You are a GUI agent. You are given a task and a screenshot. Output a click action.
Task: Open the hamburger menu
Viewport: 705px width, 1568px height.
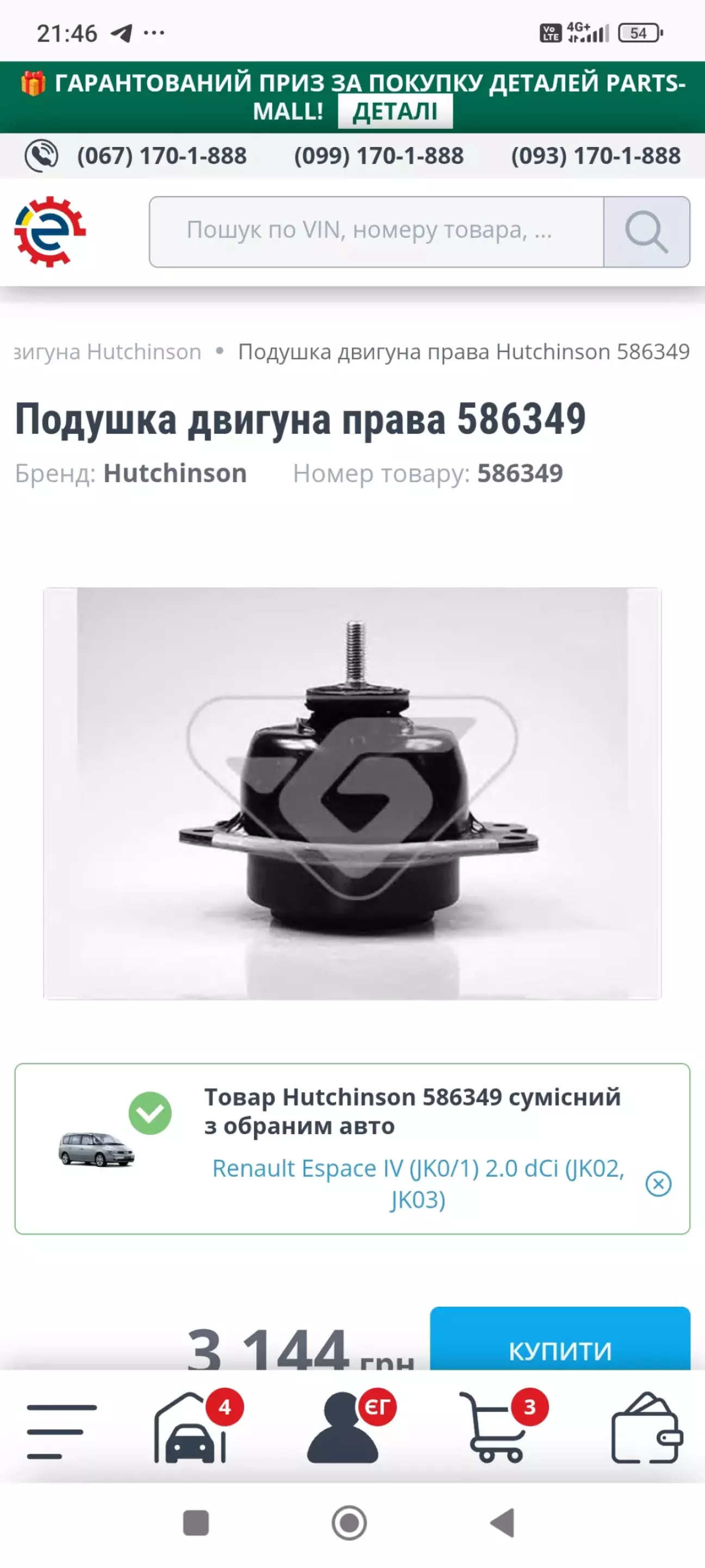61,1431
